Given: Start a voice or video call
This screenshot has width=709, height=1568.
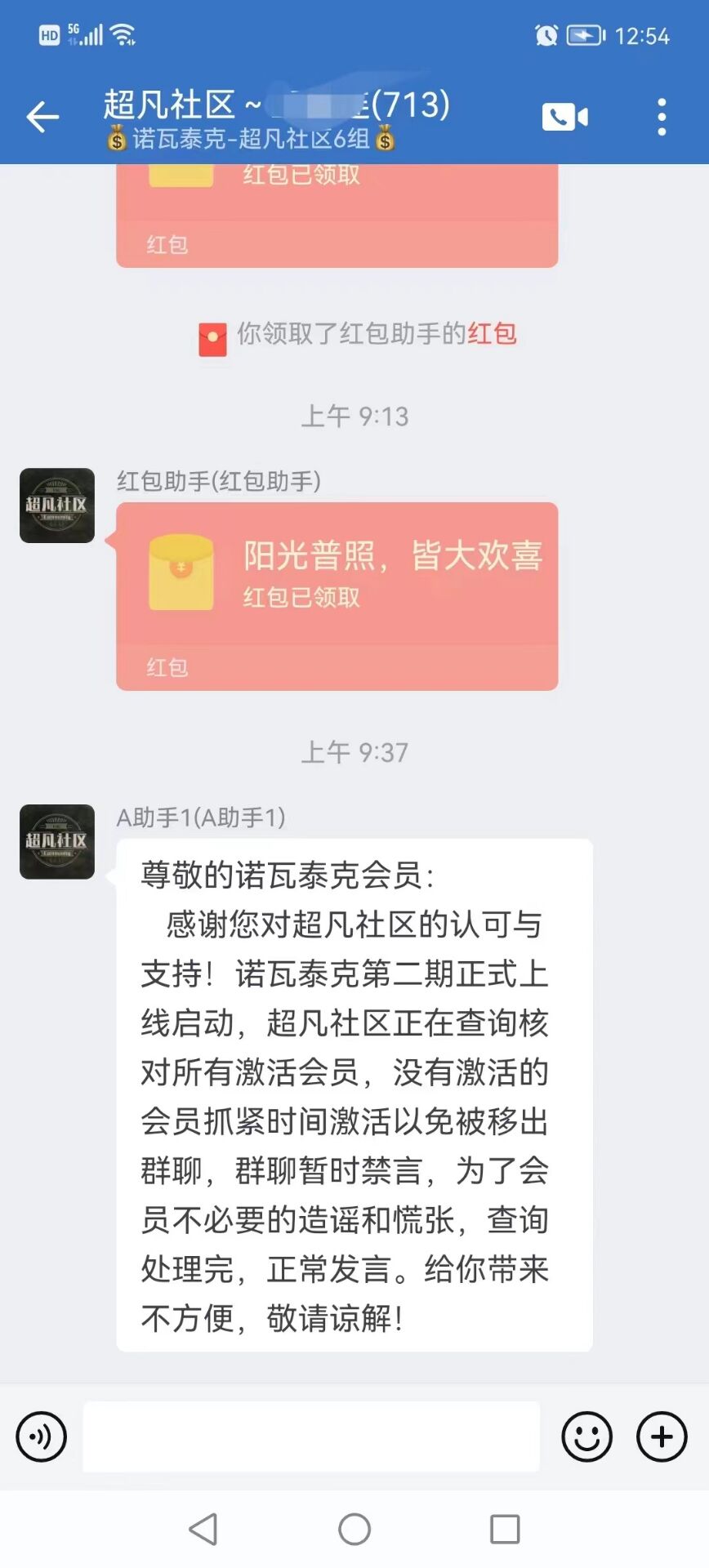Looking at the screenshot, I should click(x=564, y=118).
